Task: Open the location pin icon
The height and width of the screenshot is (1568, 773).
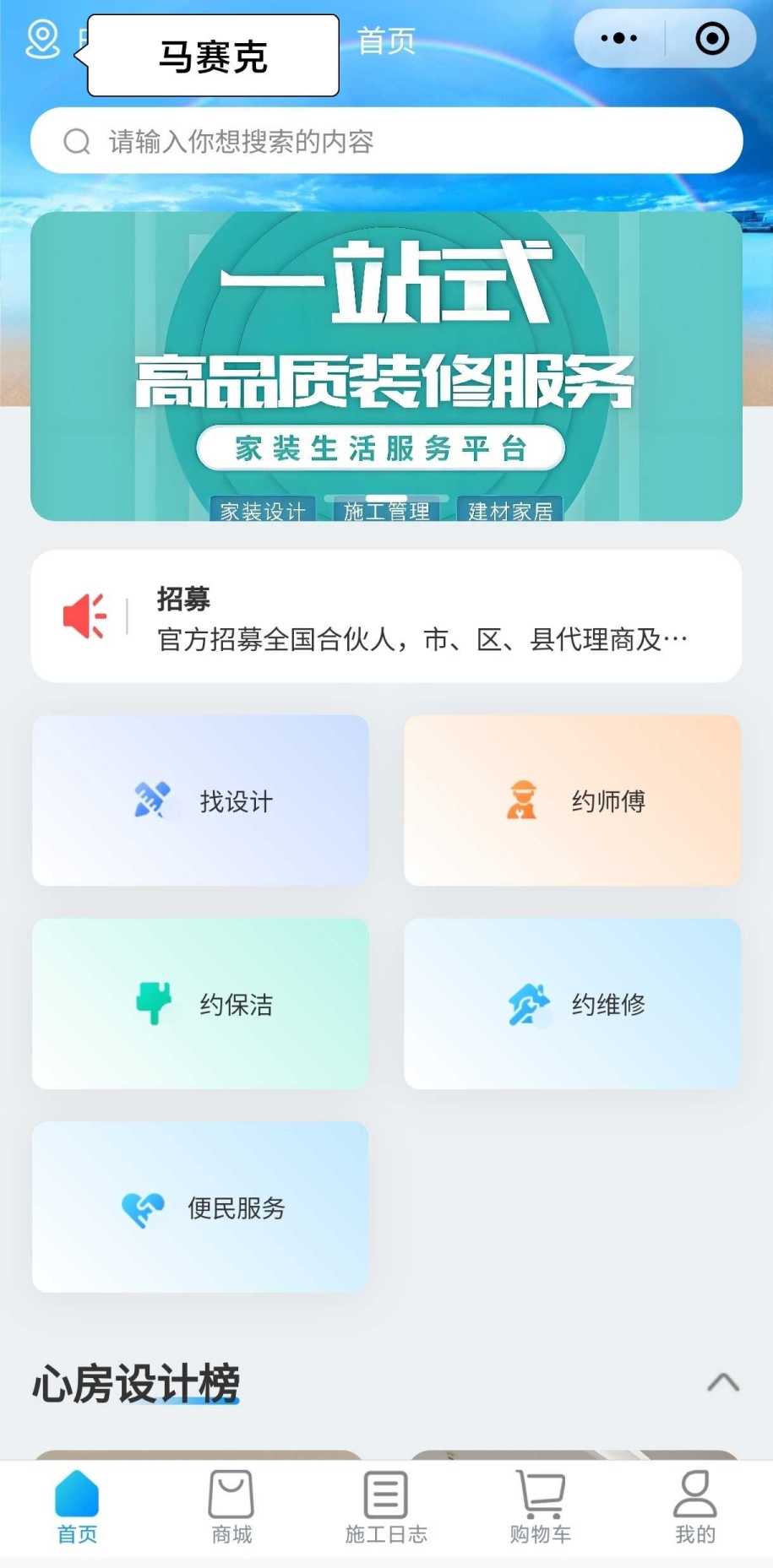Action: [x=42, y=40]
